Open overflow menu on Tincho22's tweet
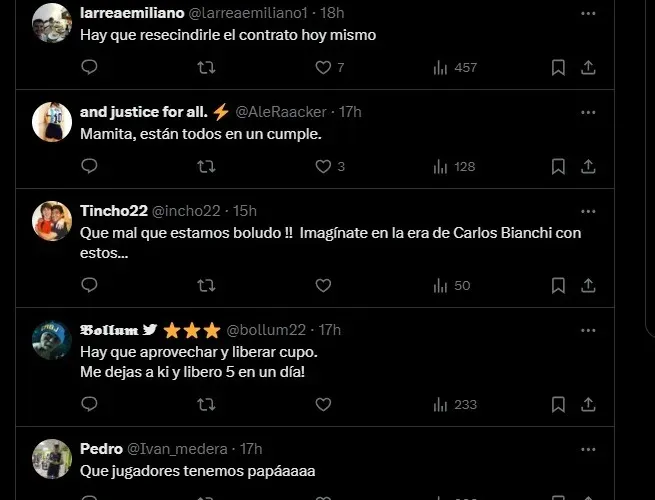 point(588,211)
